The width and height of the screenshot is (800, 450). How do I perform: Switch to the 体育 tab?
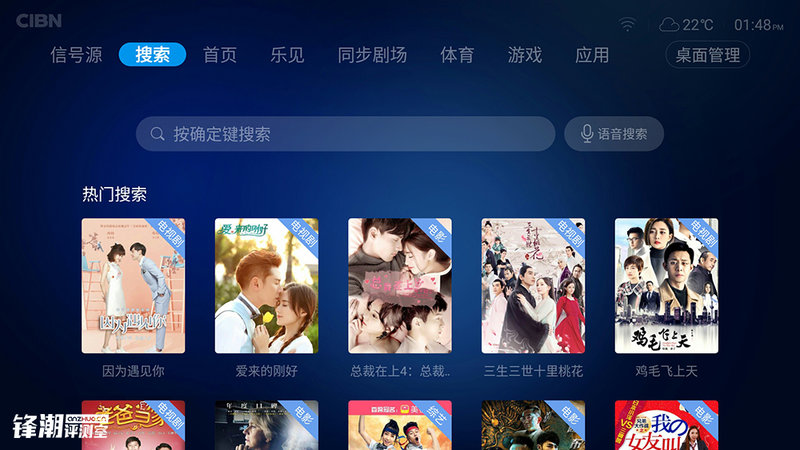[x=457, y=55]
